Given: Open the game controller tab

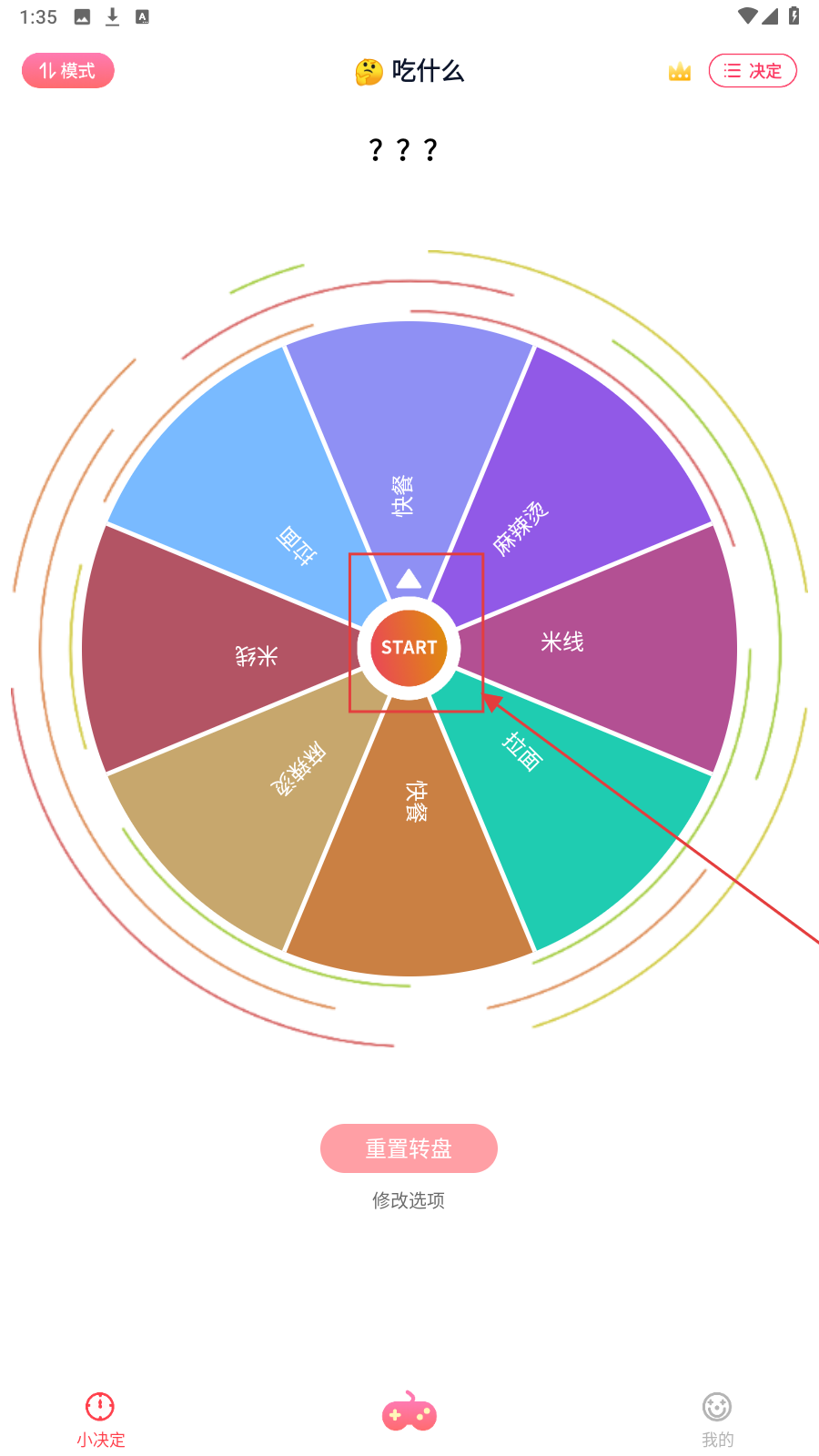Looking at the screenshot, I should point(409,1413).
